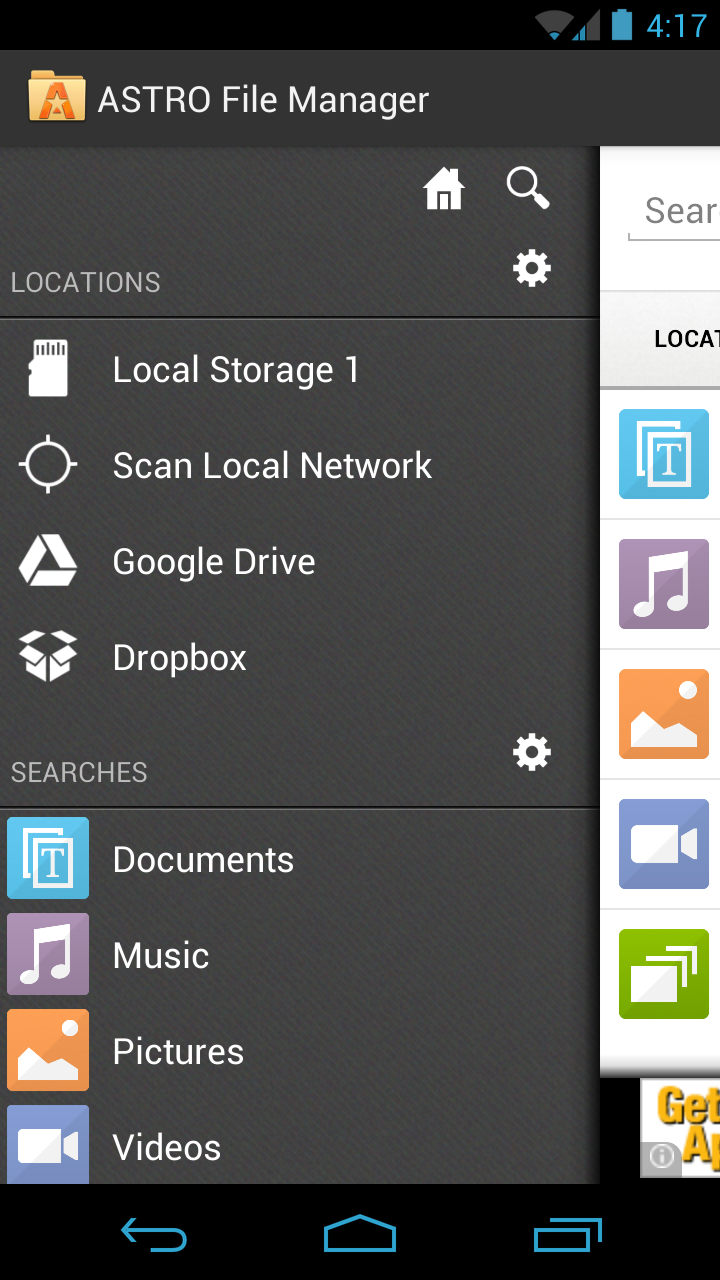This screenshot has width=720, height=1280.
Task: Open the Videos search
Action: click(166, 1146)
